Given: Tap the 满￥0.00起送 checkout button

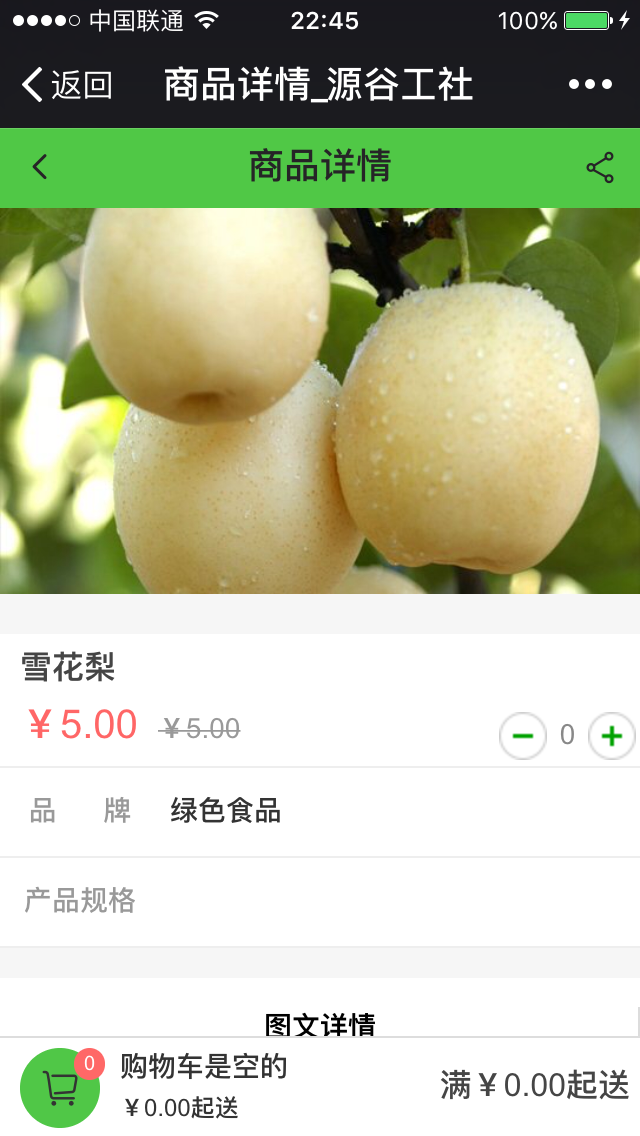Looking at the screenshot, I should [534, 1085].
